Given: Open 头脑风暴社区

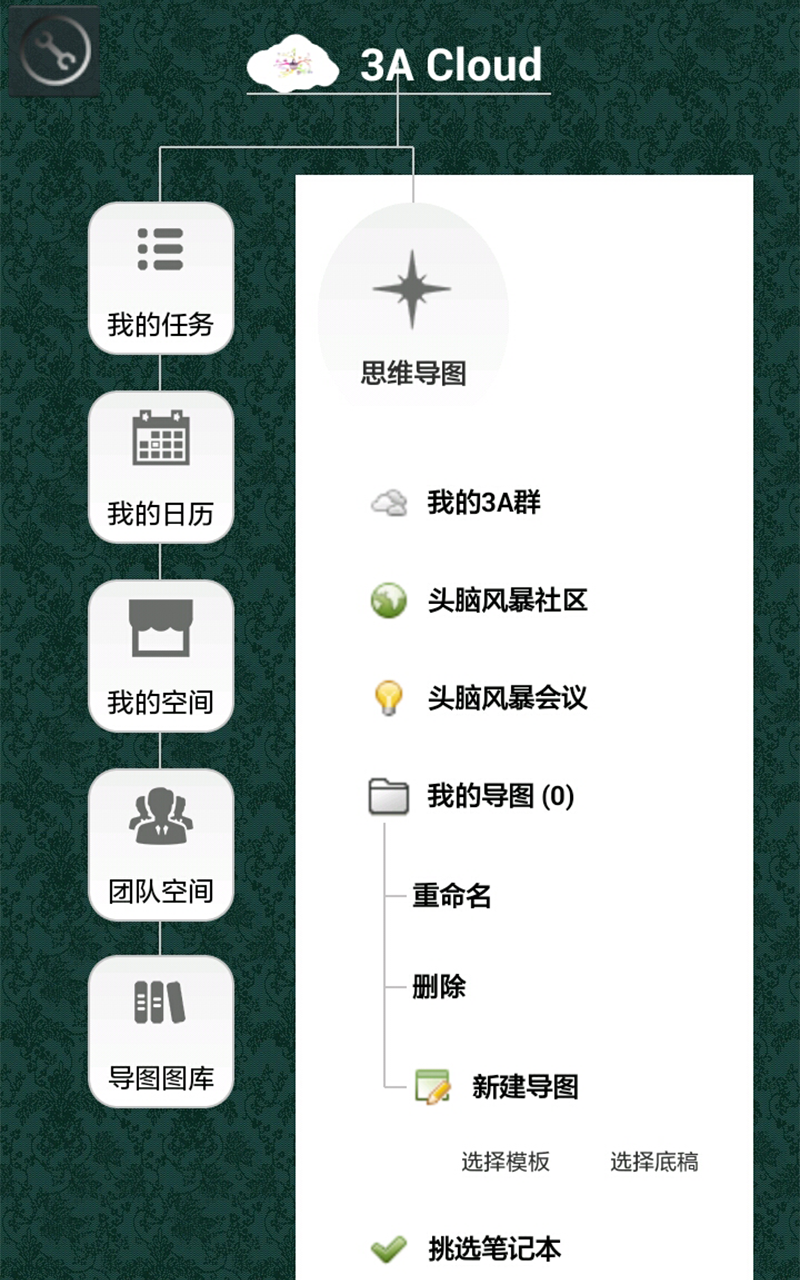Looking at the screenshot, I should [x=506, y=601].
